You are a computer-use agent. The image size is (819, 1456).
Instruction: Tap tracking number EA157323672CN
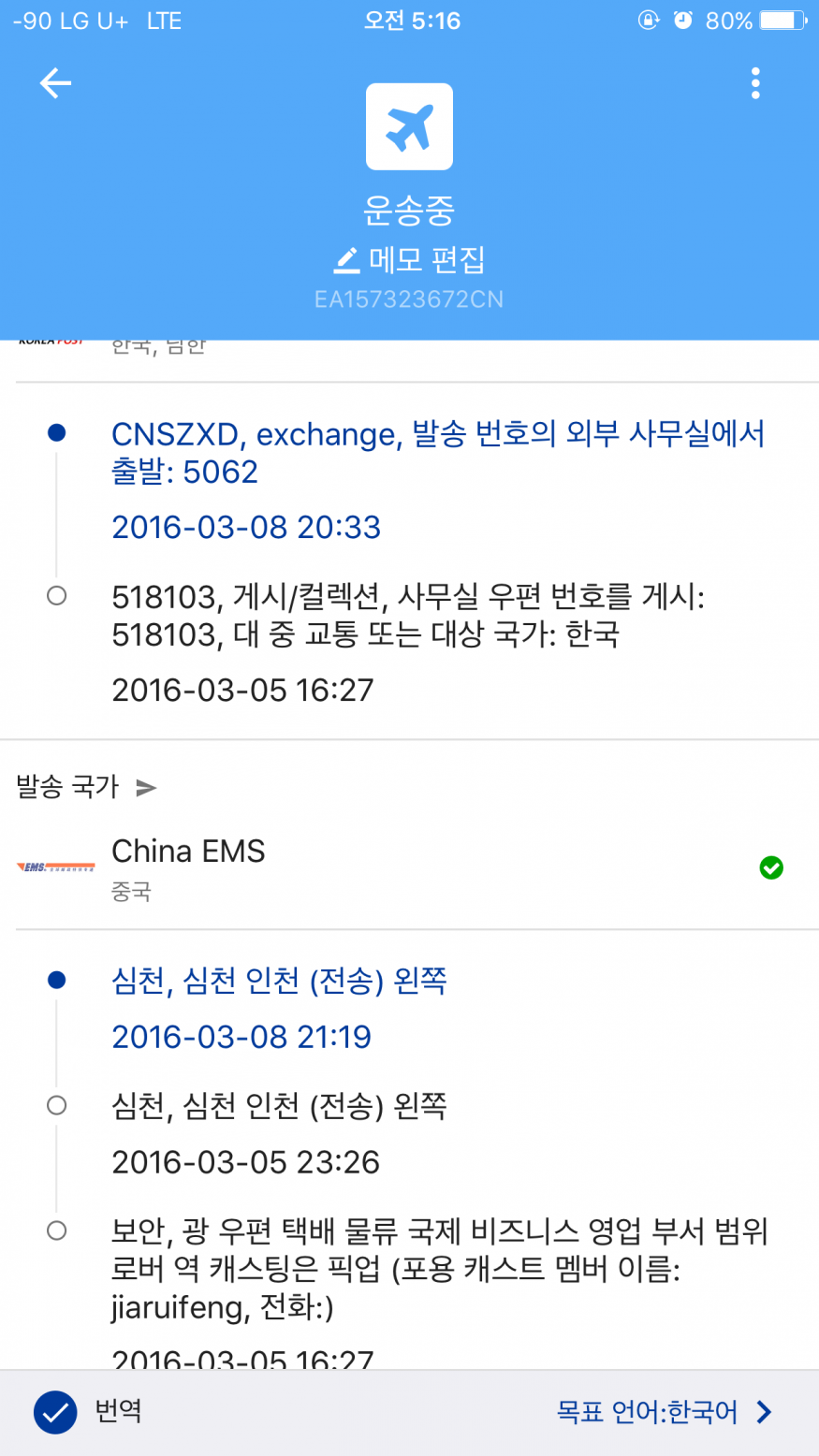click(x=409, y=299)
